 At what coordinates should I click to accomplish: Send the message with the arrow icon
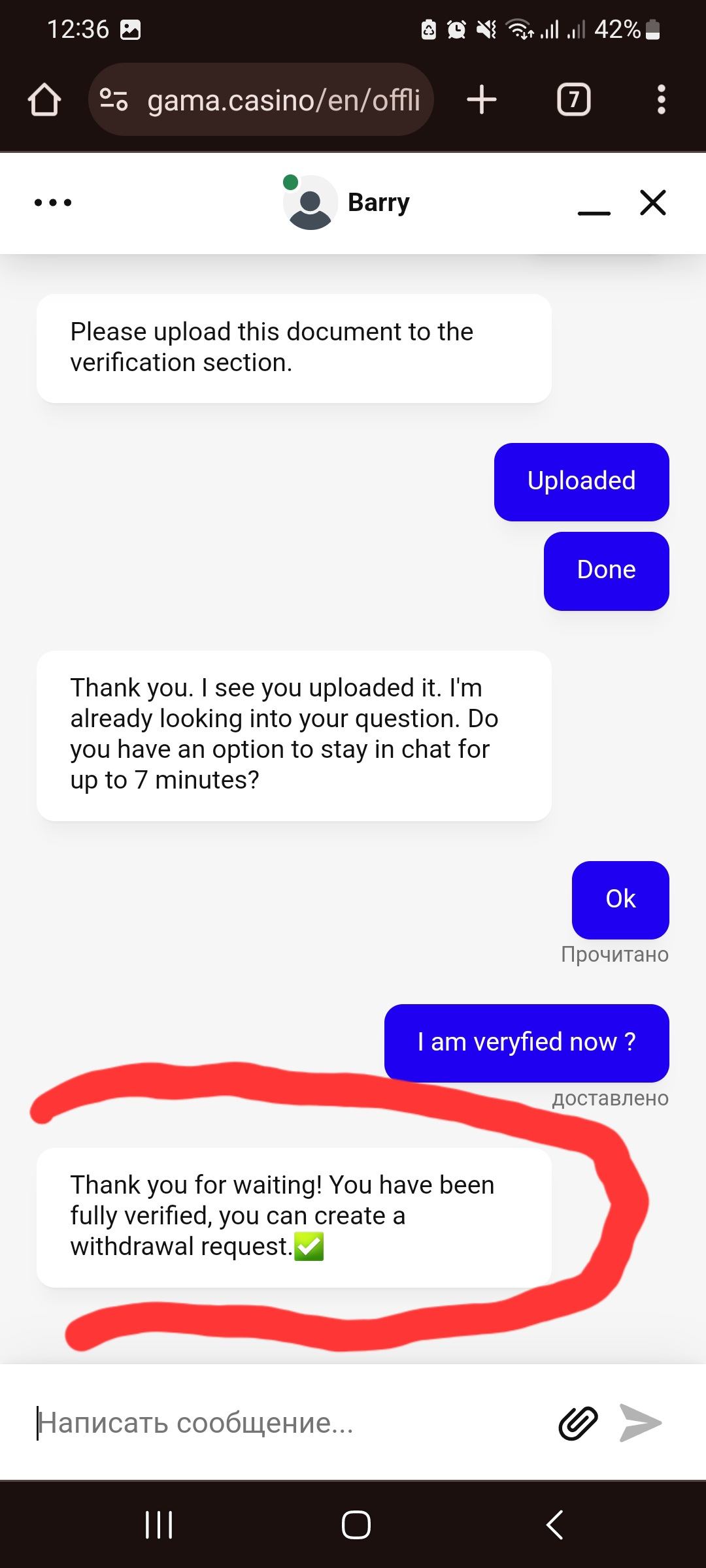pos(641,1423)
